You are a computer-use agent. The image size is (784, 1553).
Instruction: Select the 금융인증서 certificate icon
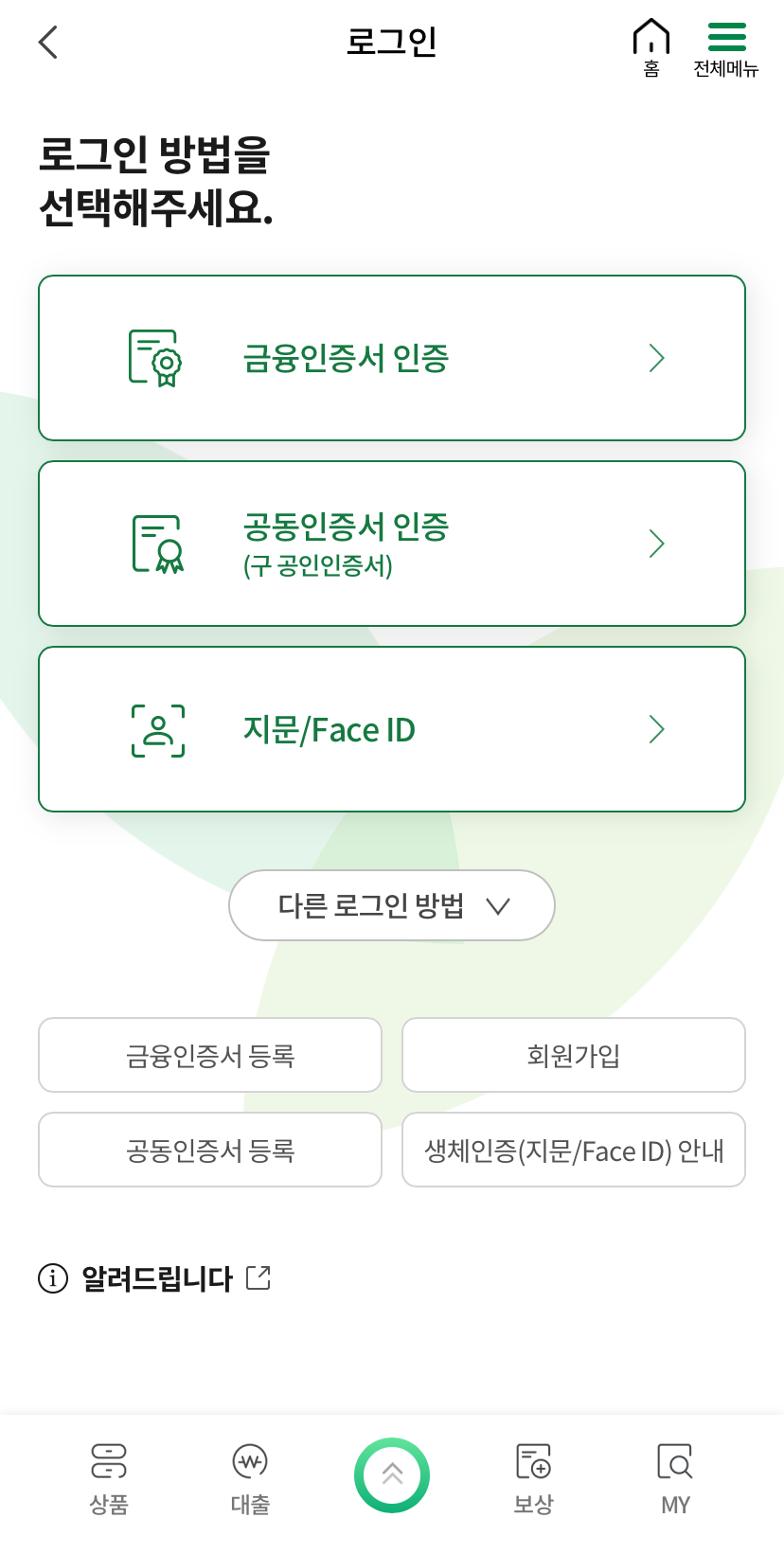(156, 358)
